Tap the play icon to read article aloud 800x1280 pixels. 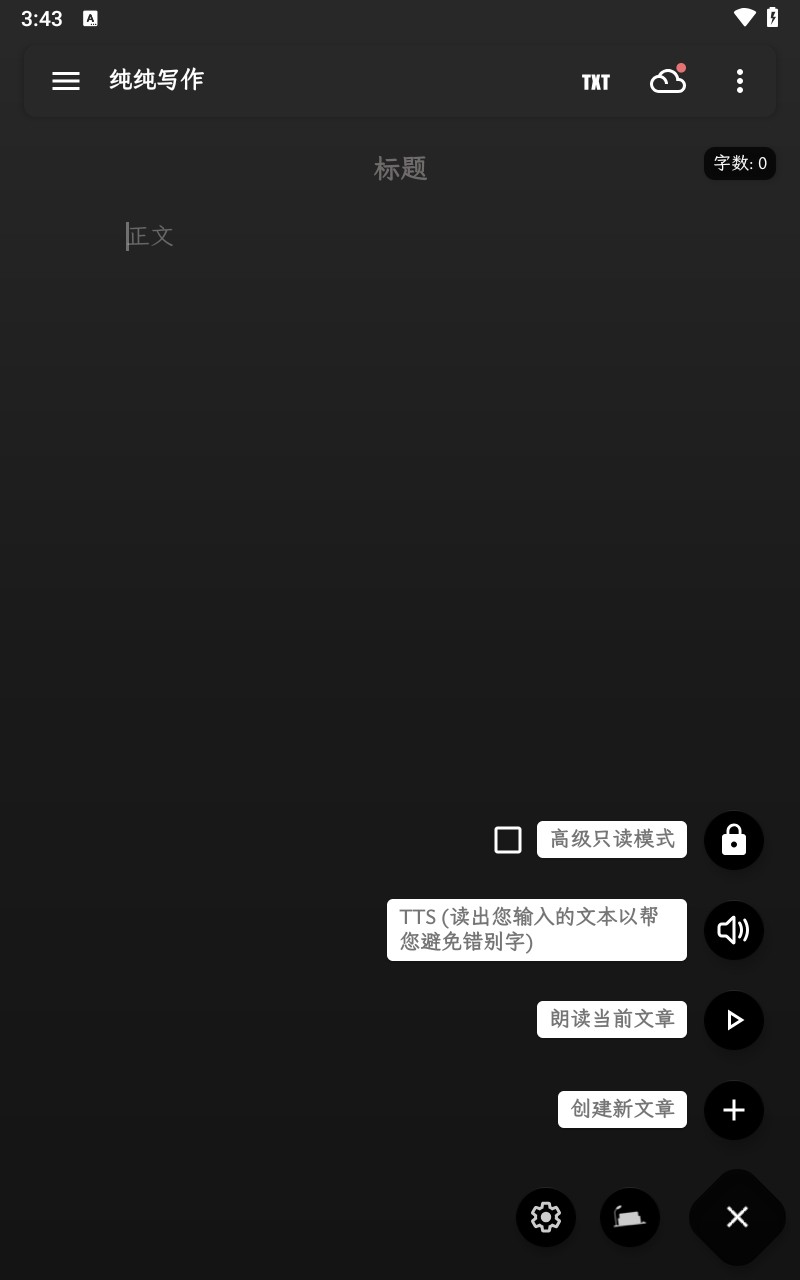734,1020
